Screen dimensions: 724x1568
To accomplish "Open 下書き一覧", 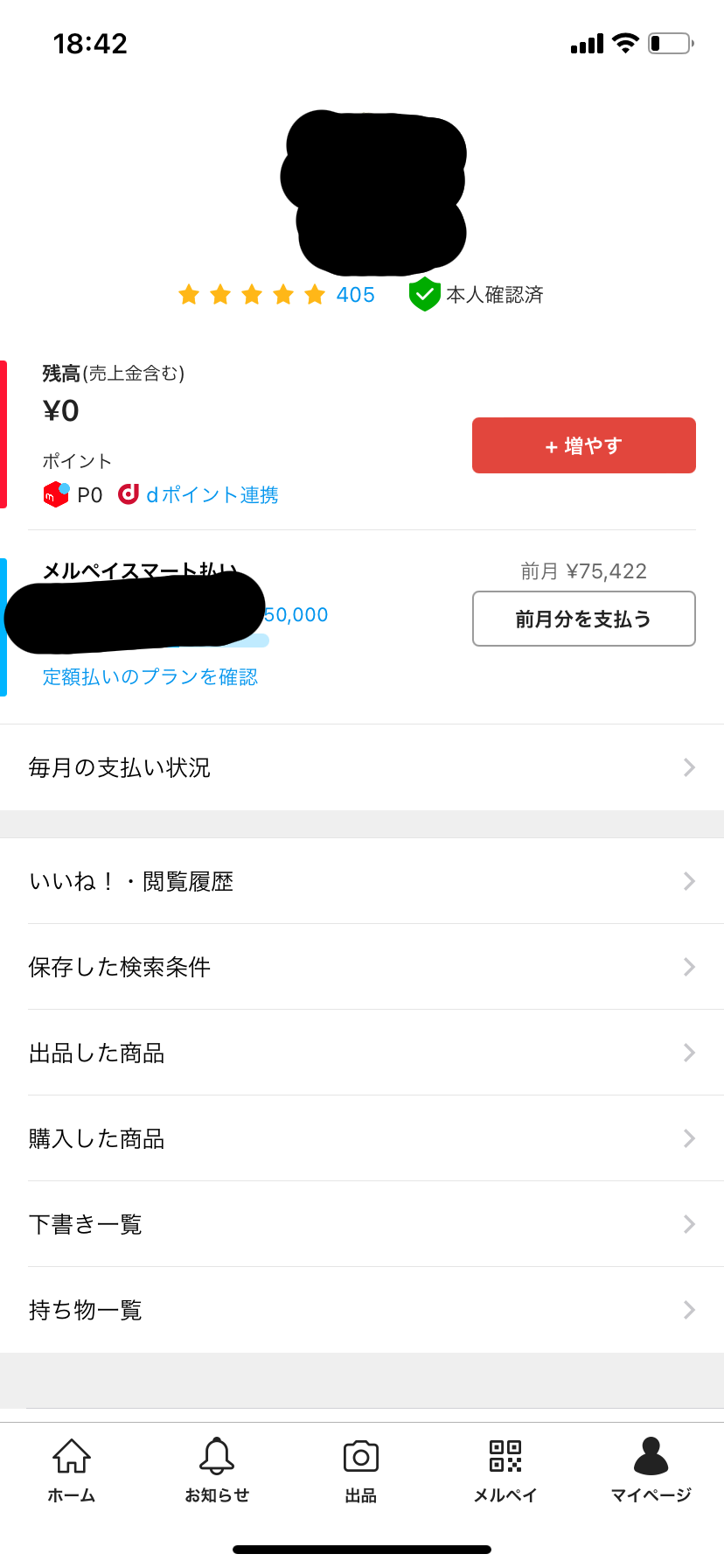I will click(362, 1224).
